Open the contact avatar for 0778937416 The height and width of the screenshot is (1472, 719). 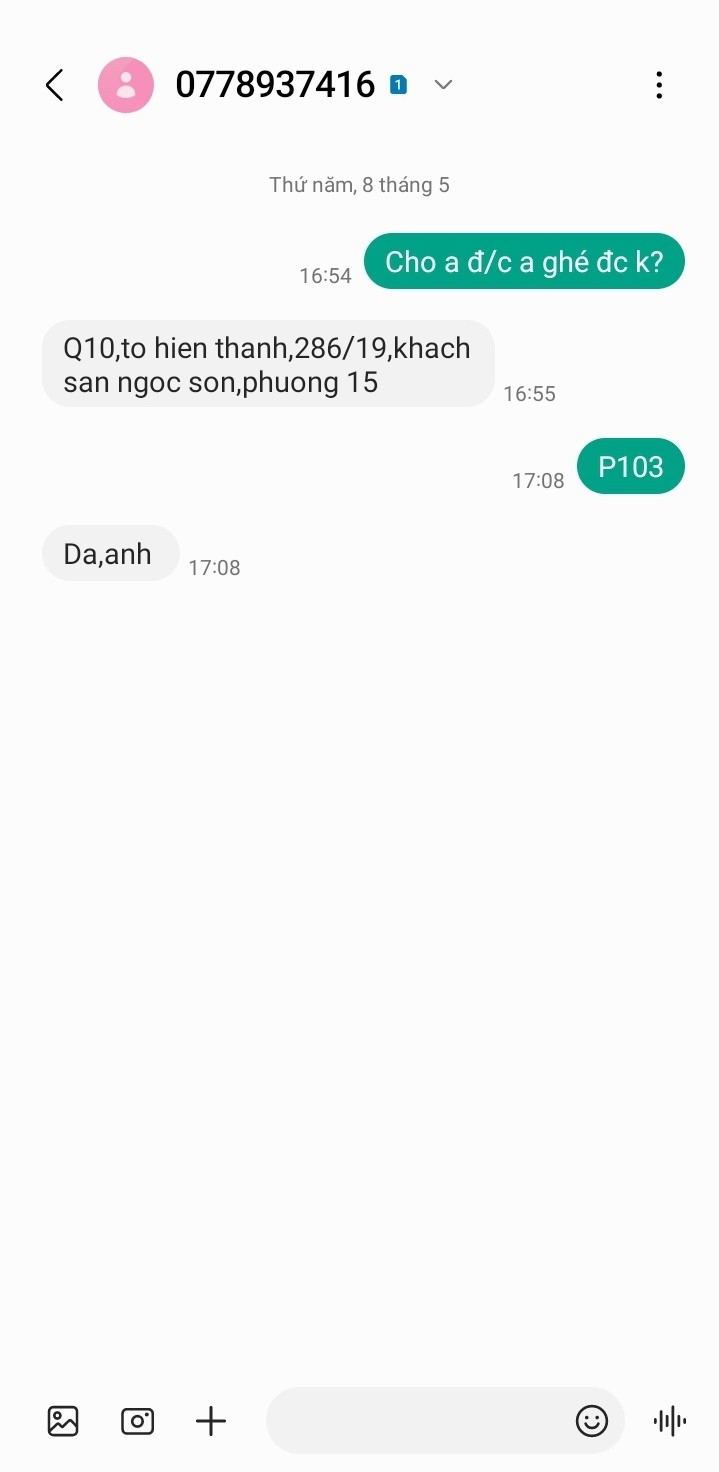(126, 85)
